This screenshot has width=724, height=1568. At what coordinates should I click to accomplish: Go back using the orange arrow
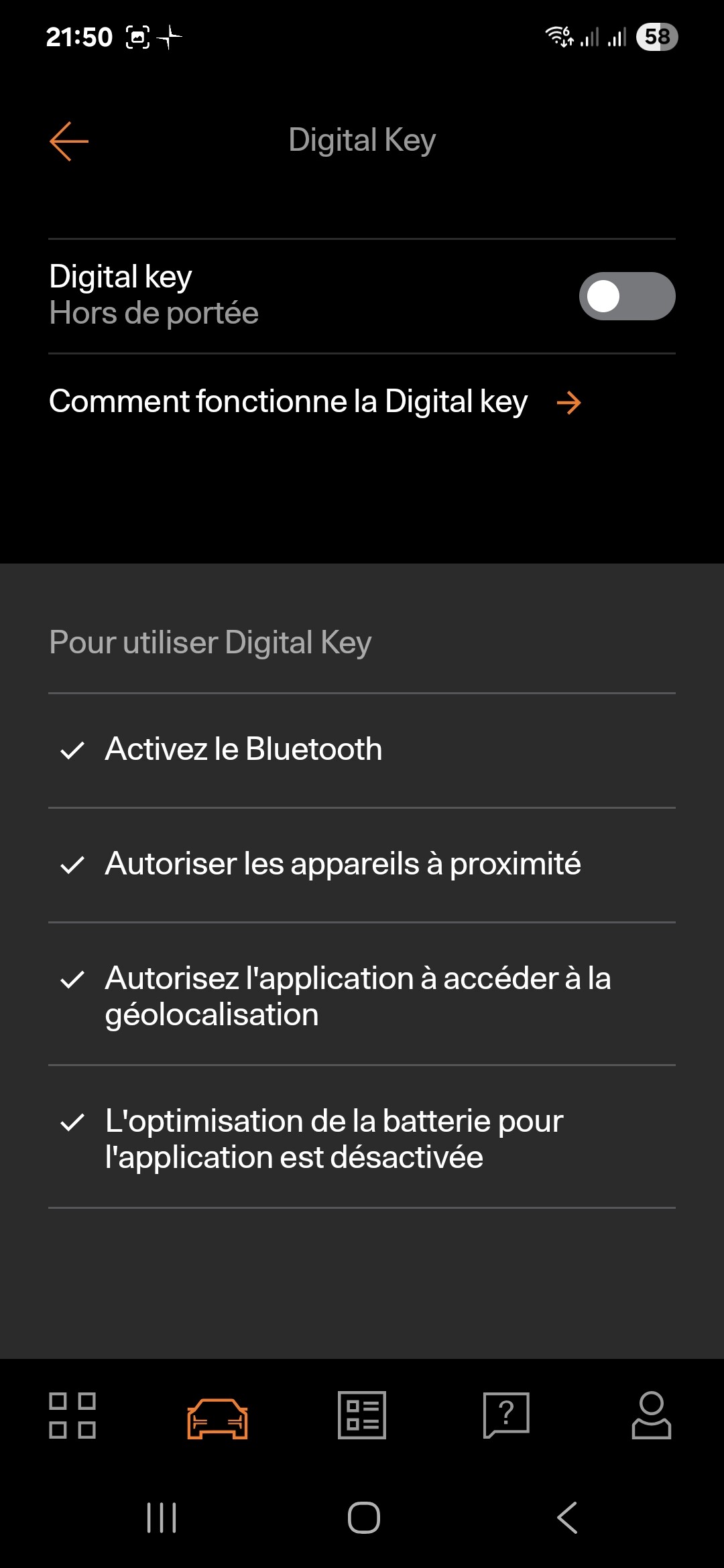click(69, 141)
